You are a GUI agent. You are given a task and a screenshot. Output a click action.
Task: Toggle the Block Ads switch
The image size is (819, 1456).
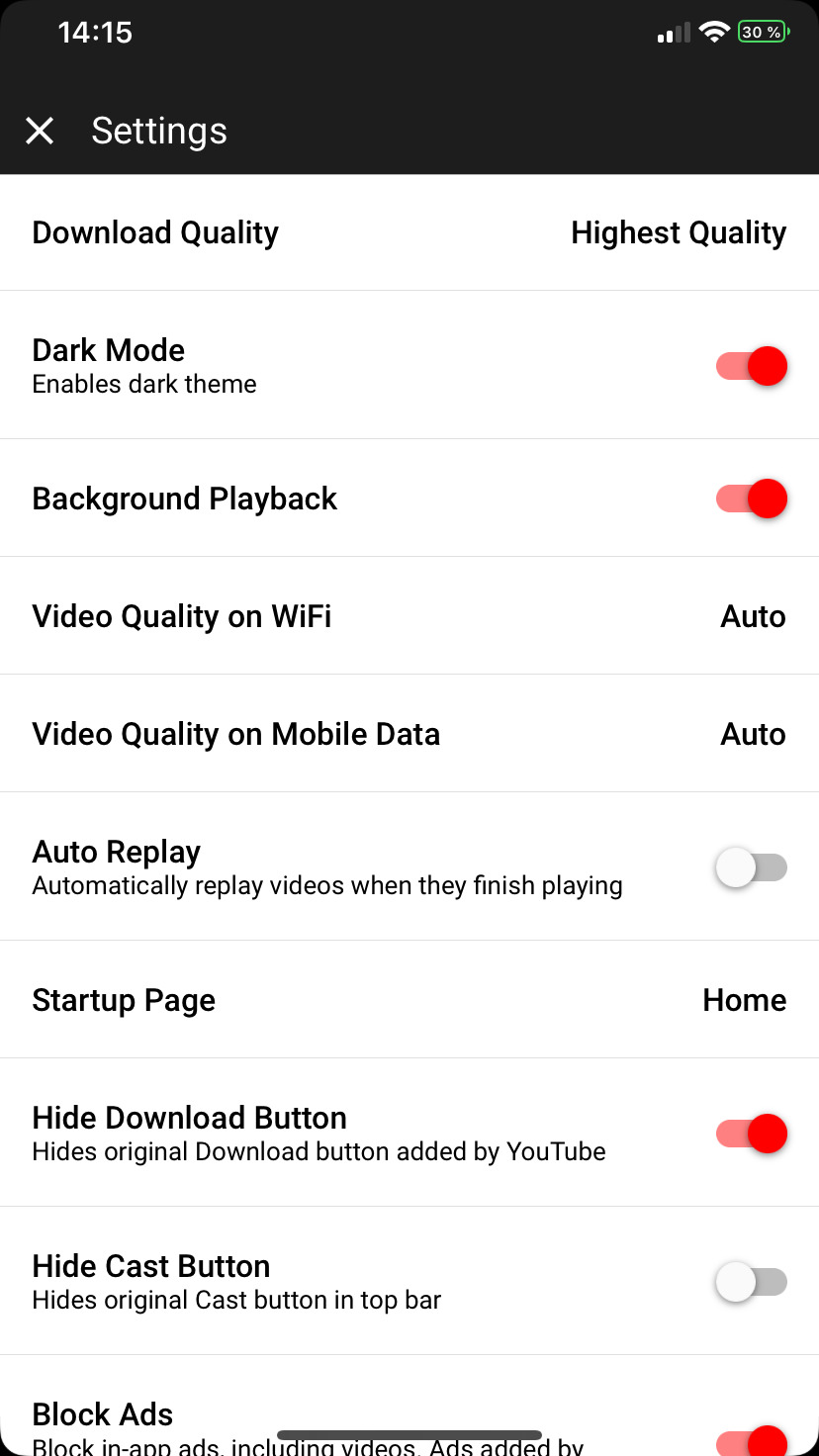[x=752, y=1442]
